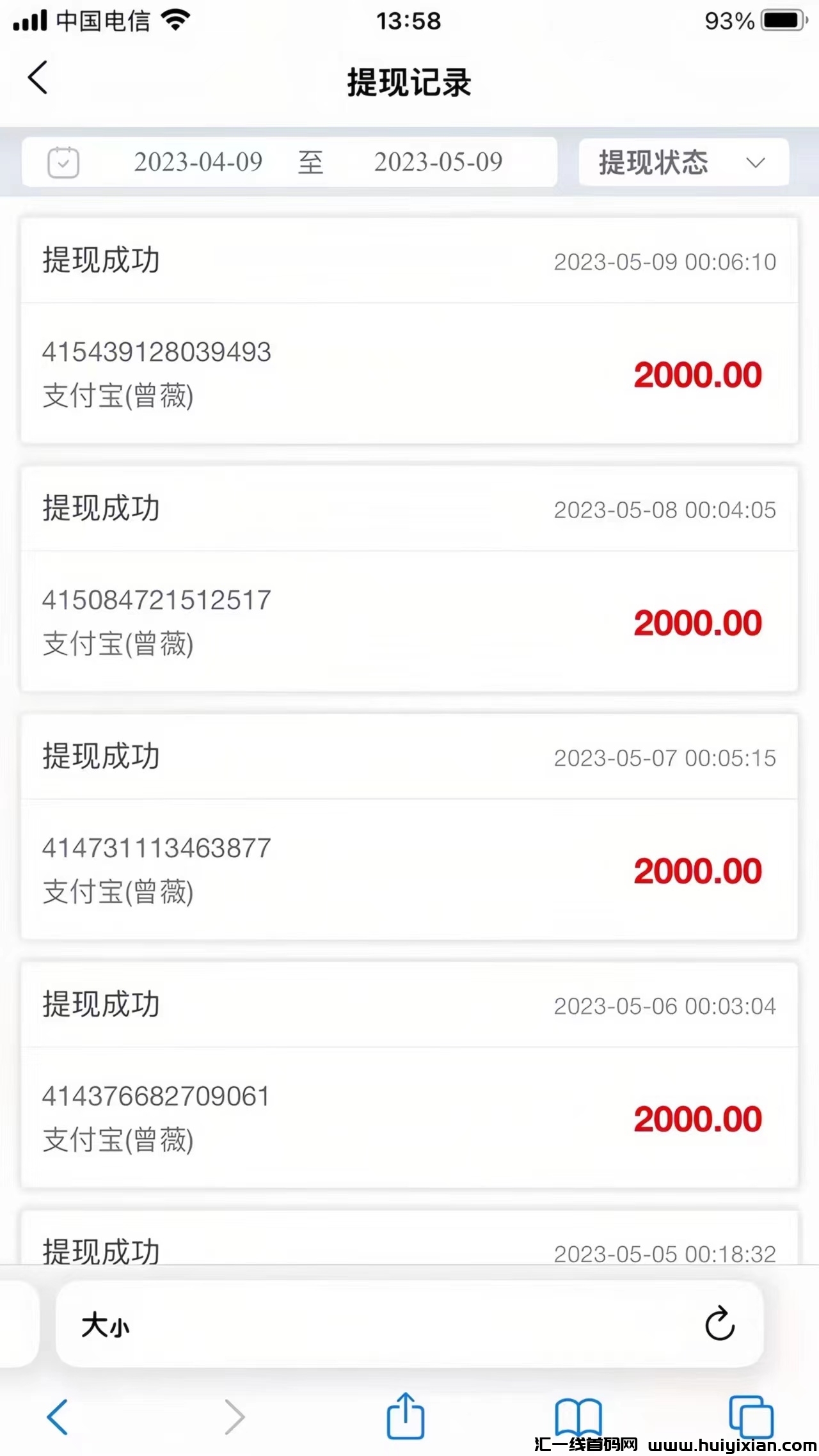Tap the Safari back navigation arrow

58,1415
